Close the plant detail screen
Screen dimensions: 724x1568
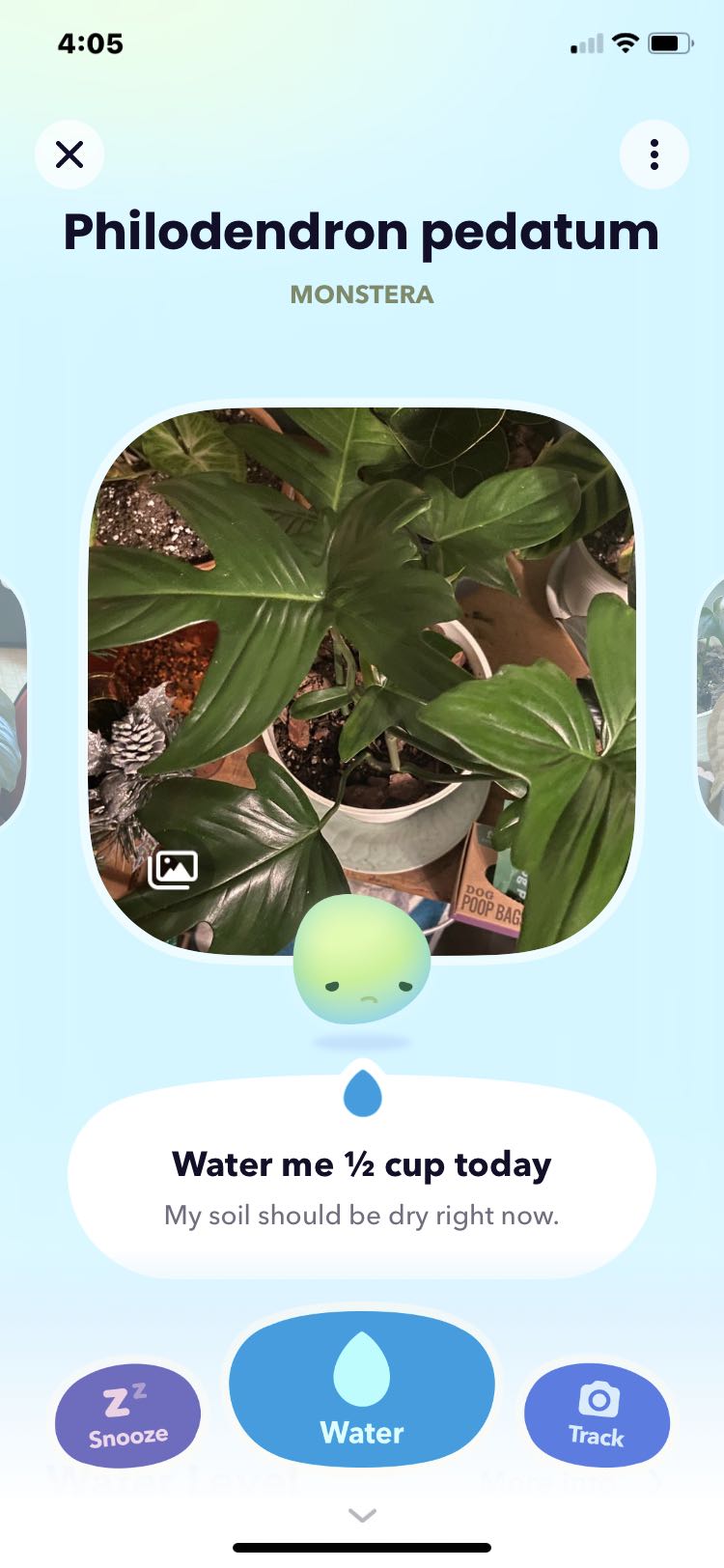coord(70,154)
